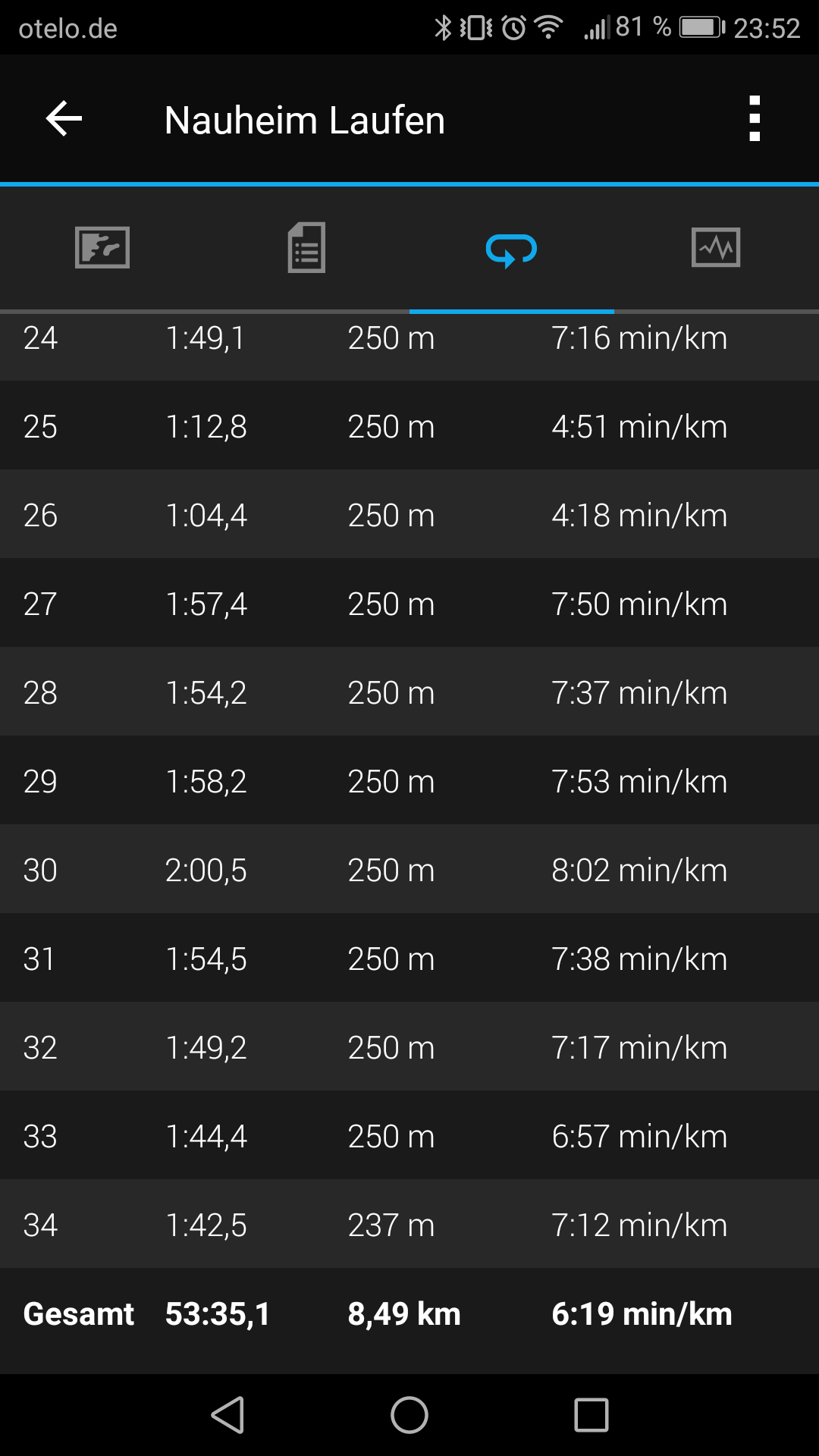819x1456 pixels.
Task: Switch to the map tab
Action: pyautogui.click(x=102, y=248)
